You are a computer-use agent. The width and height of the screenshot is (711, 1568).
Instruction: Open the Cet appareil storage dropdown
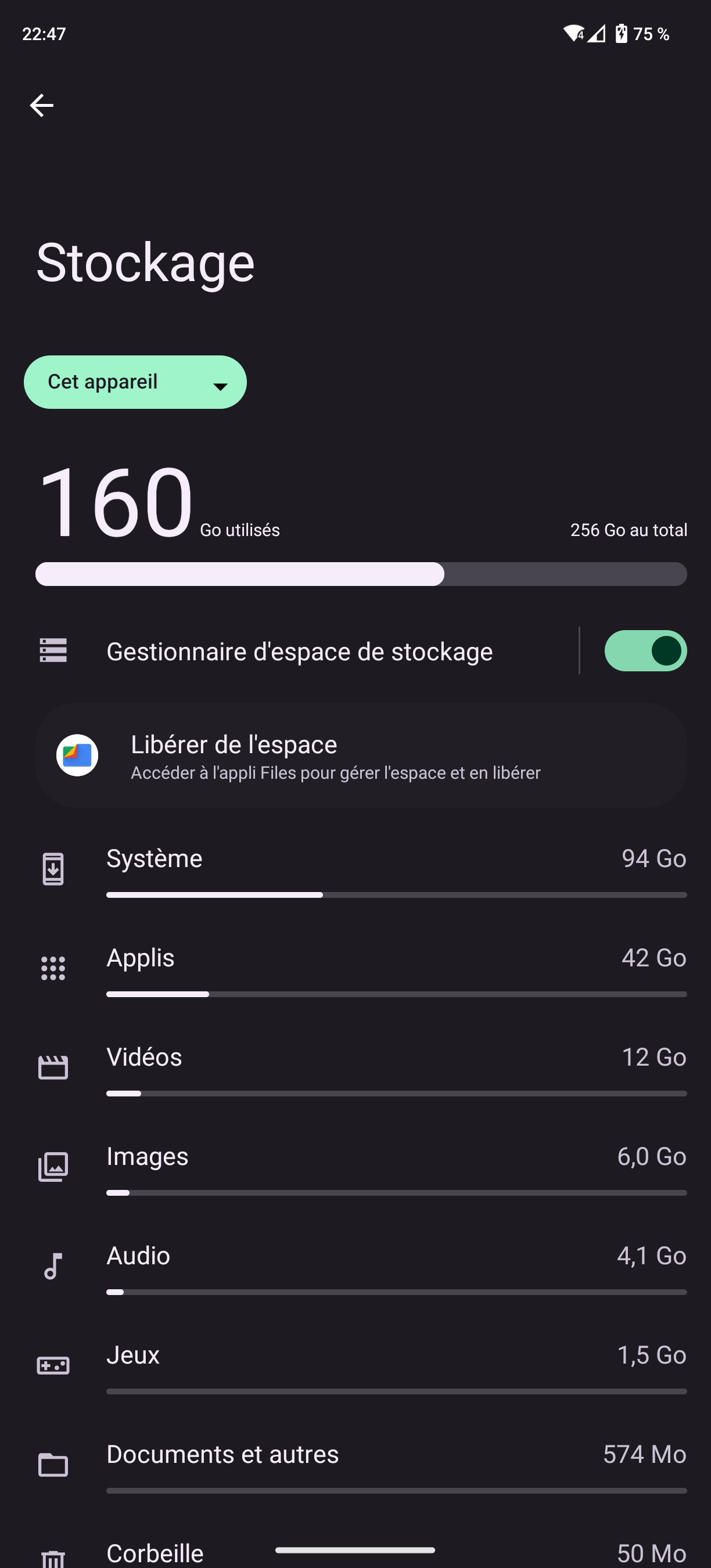tap(135, 382)
